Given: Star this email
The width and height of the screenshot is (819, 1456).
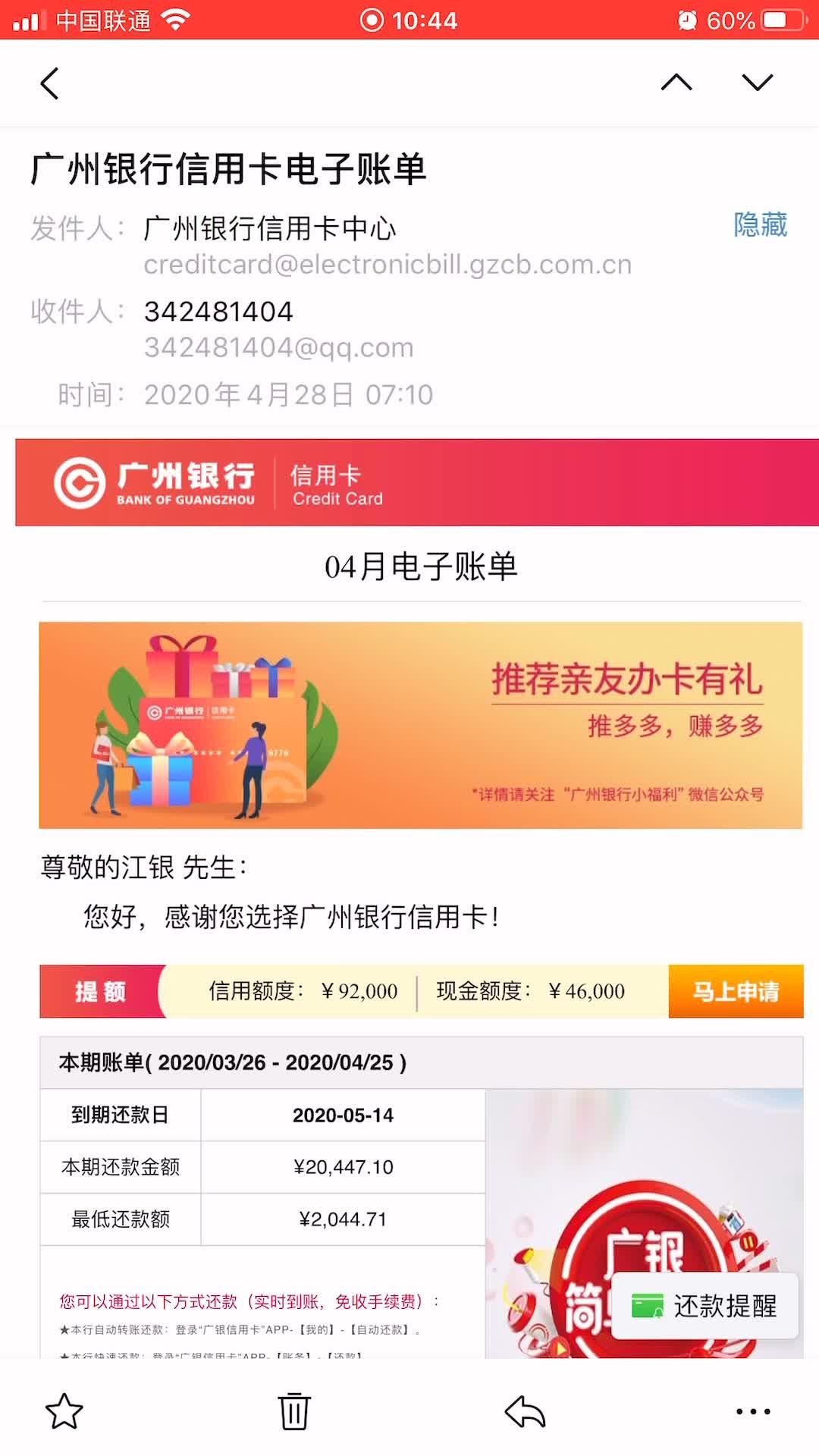Looking at the screenshot, I should 64,1411.
